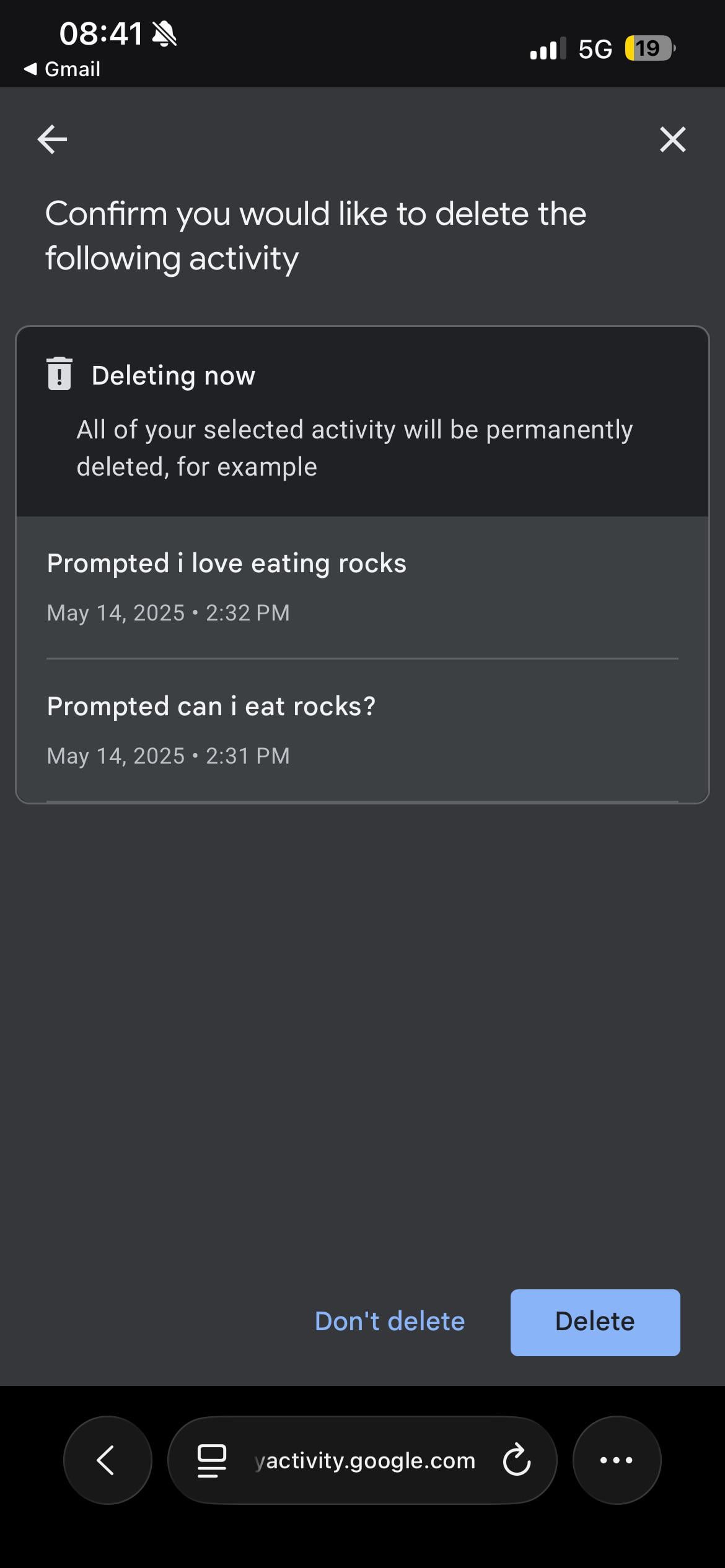725x1568 pixels.
Task: Choose Don't delete to cancel
Action: click(x=389, y=1322)
